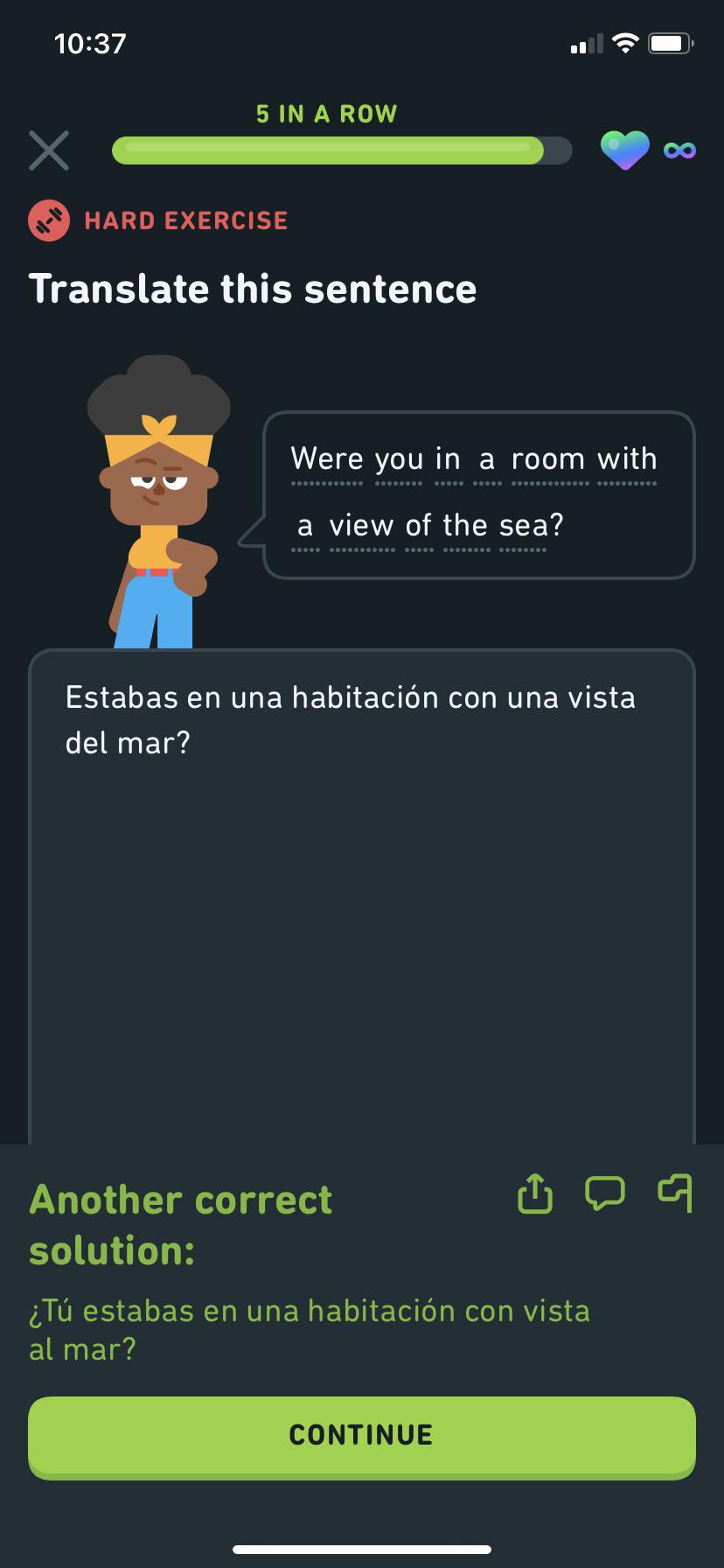
Task: Share the correct solution
Action: [x=534, y=1192]
